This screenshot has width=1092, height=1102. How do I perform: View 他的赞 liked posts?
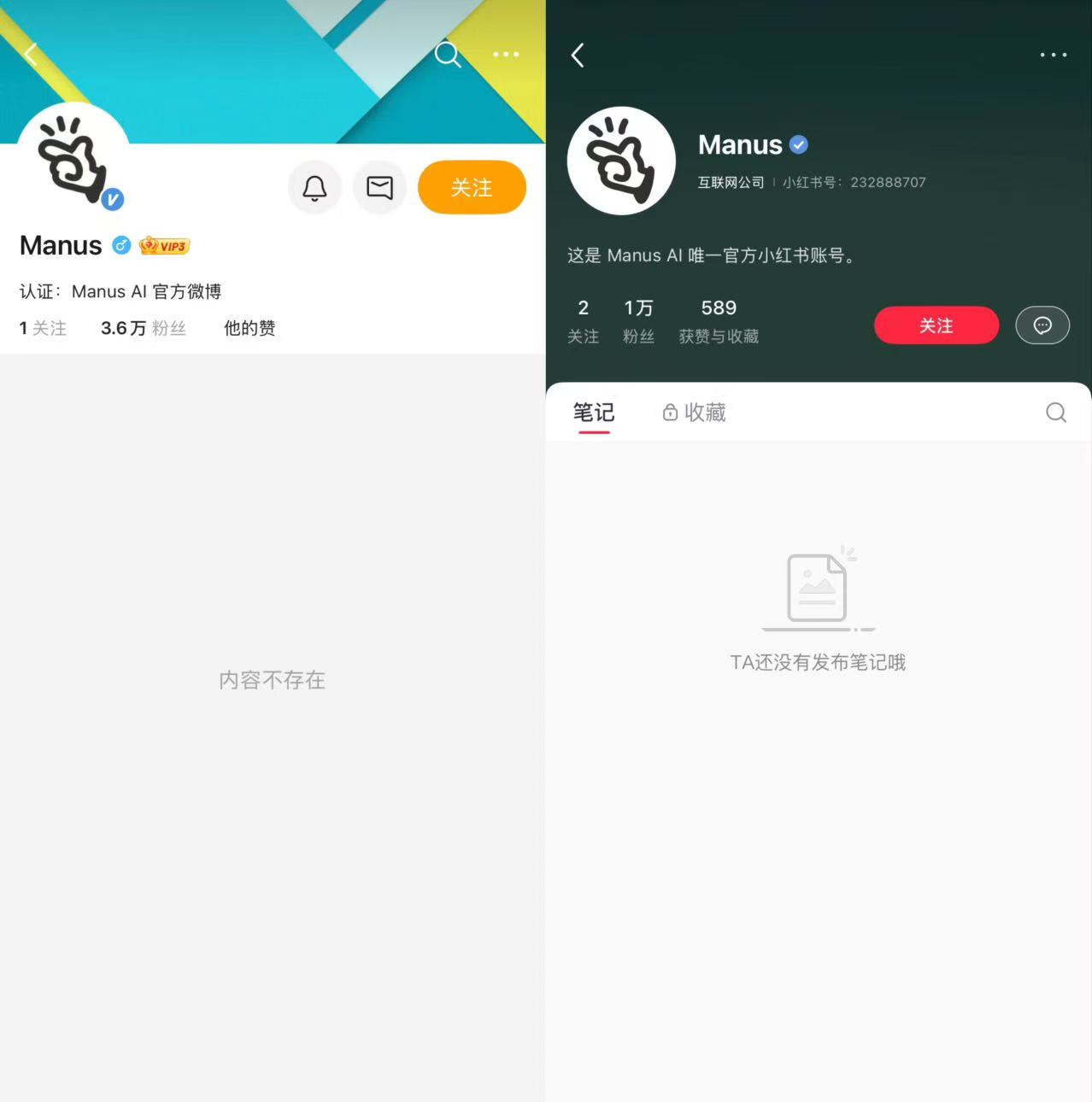(250, 328)
